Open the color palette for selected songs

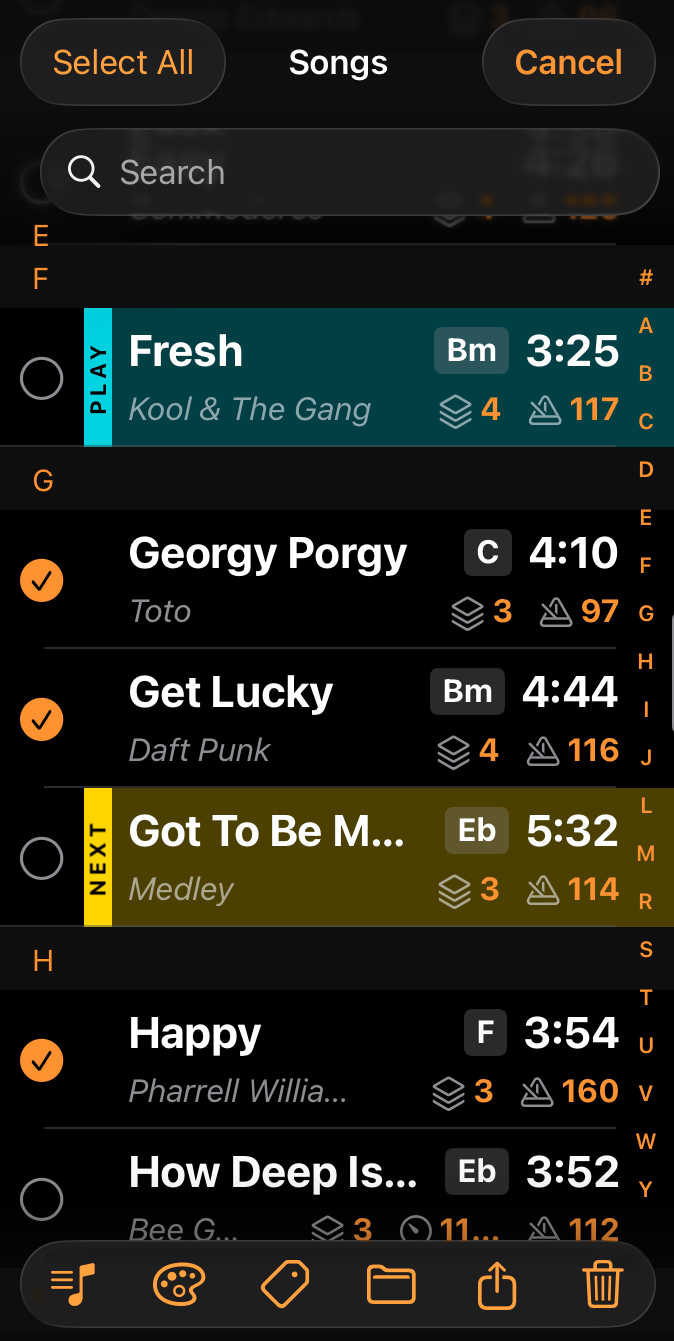tap(179, 1284)
